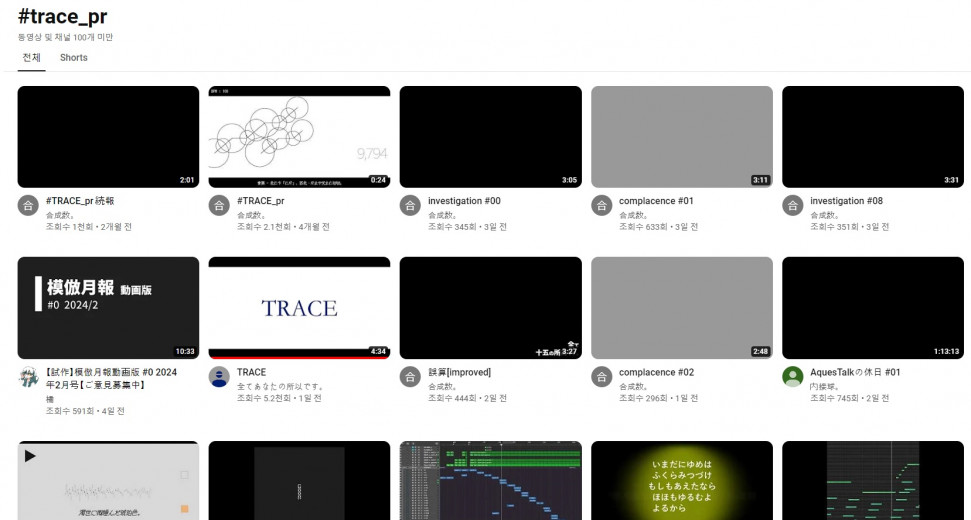Select the 전체 tab
Image resolution: width=971 pixels, height=520 pixels.
click(32, 58)
